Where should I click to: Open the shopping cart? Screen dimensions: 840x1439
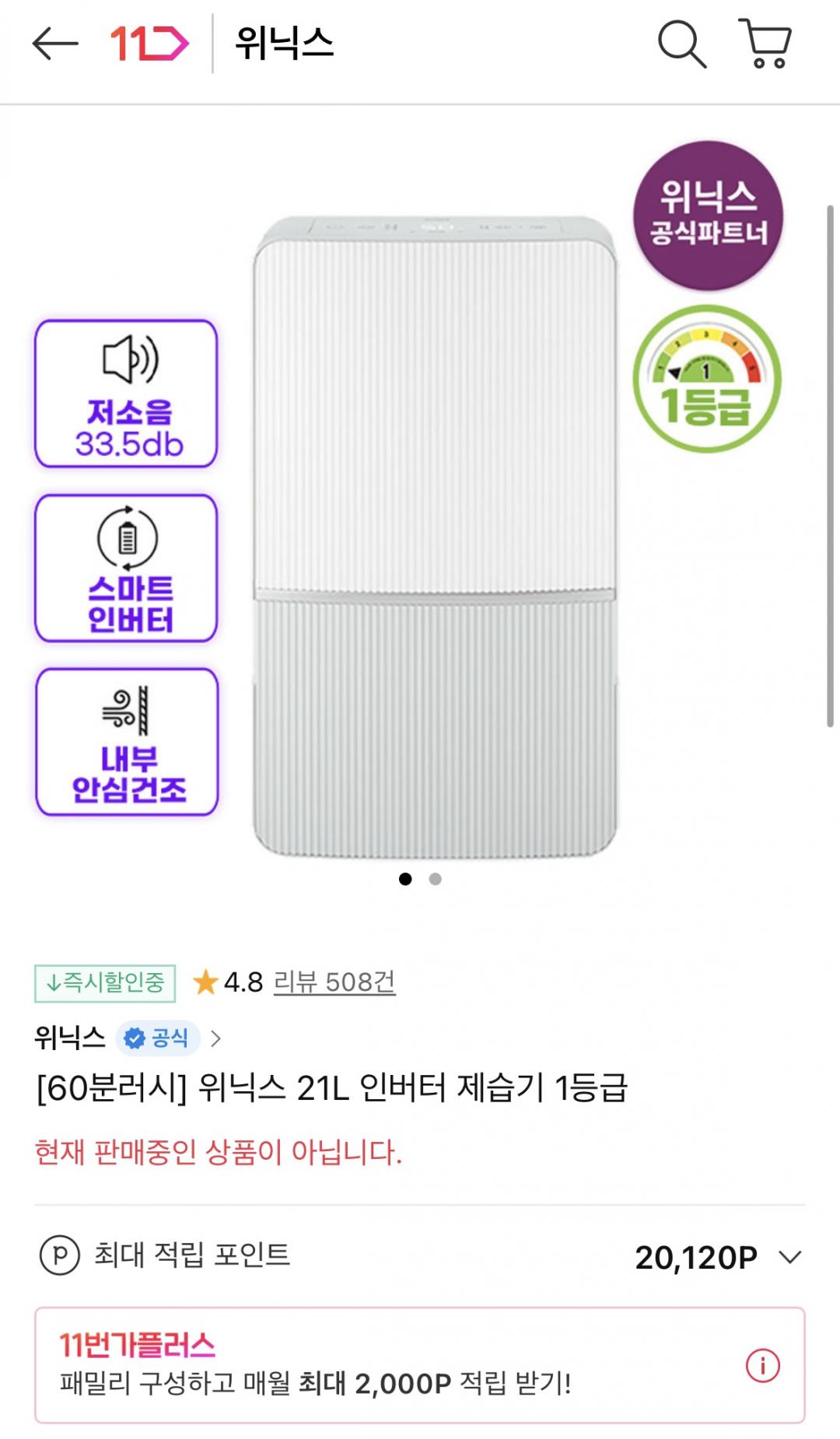(766, 44)
